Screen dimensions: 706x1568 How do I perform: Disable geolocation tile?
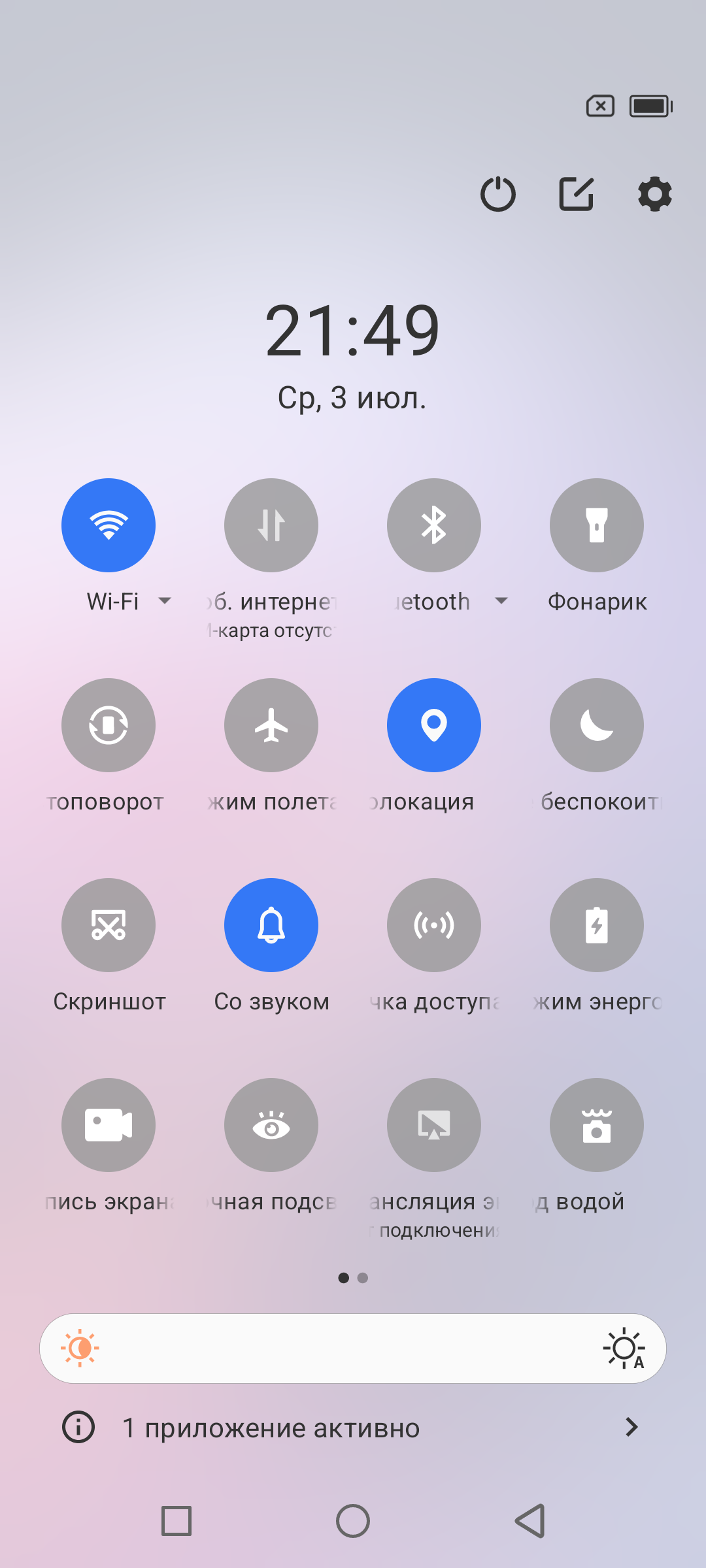click(x=434, y=725)
